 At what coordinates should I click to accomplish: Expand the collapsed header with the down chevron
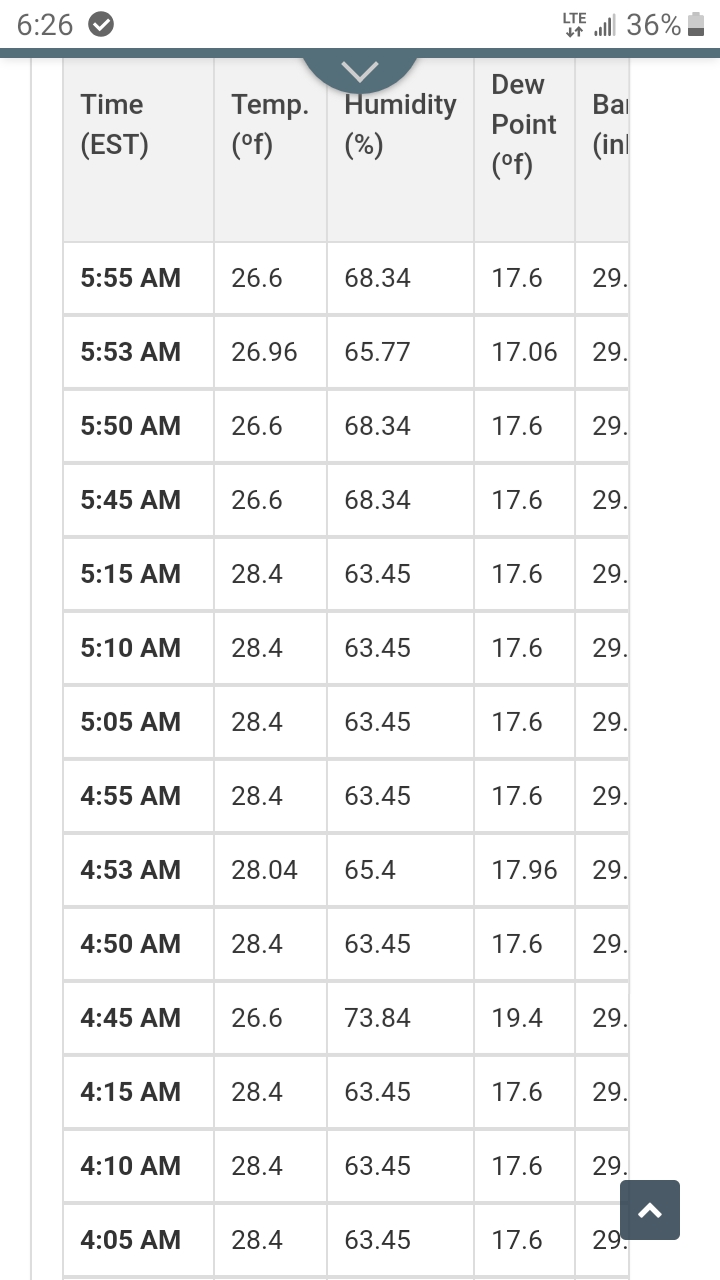point(360,72)
